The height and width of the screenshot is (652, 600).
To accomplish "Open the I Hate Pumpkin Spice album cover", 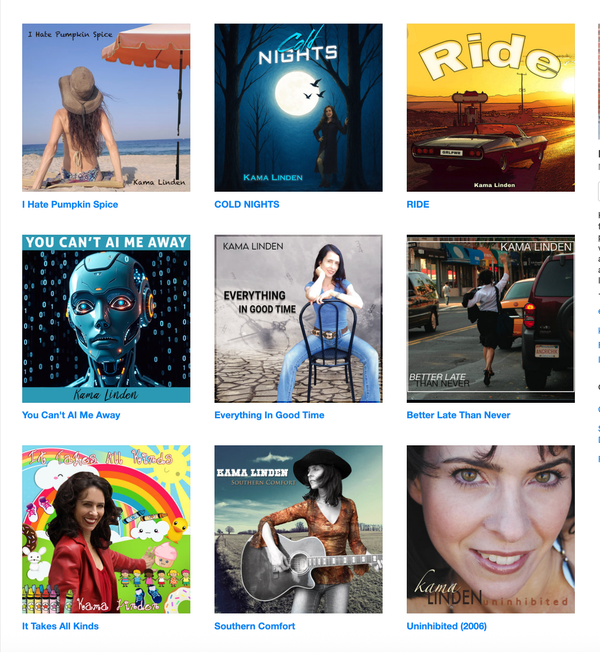I will (x=106, y=107).
